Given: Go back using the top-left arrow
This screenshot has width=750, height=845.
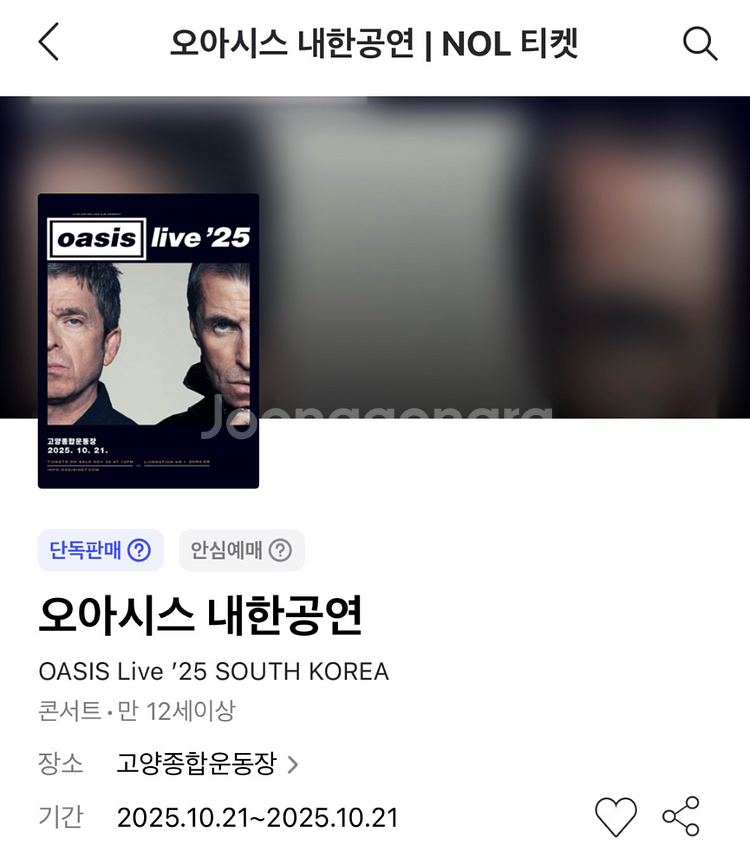Looking at the screenshot, I should 48,43.
